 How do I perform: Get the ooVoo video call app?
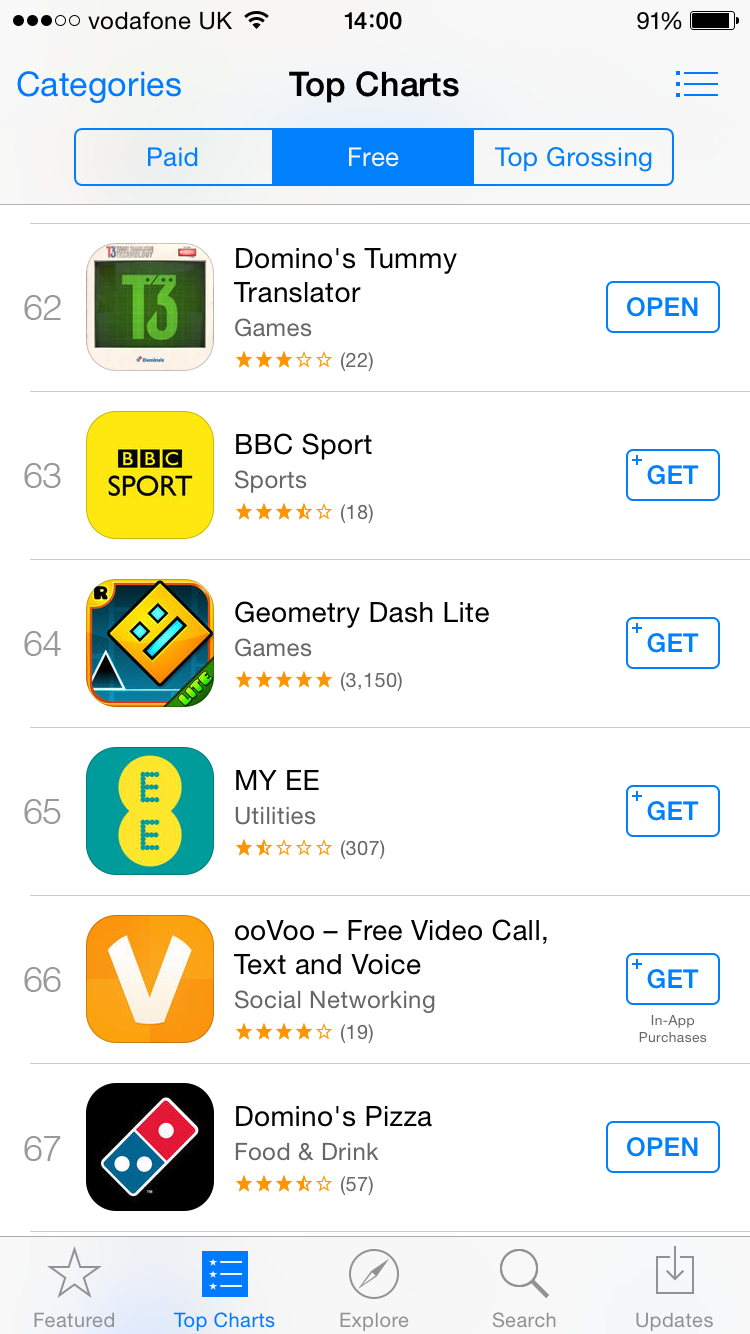click(x=672, y=979)
